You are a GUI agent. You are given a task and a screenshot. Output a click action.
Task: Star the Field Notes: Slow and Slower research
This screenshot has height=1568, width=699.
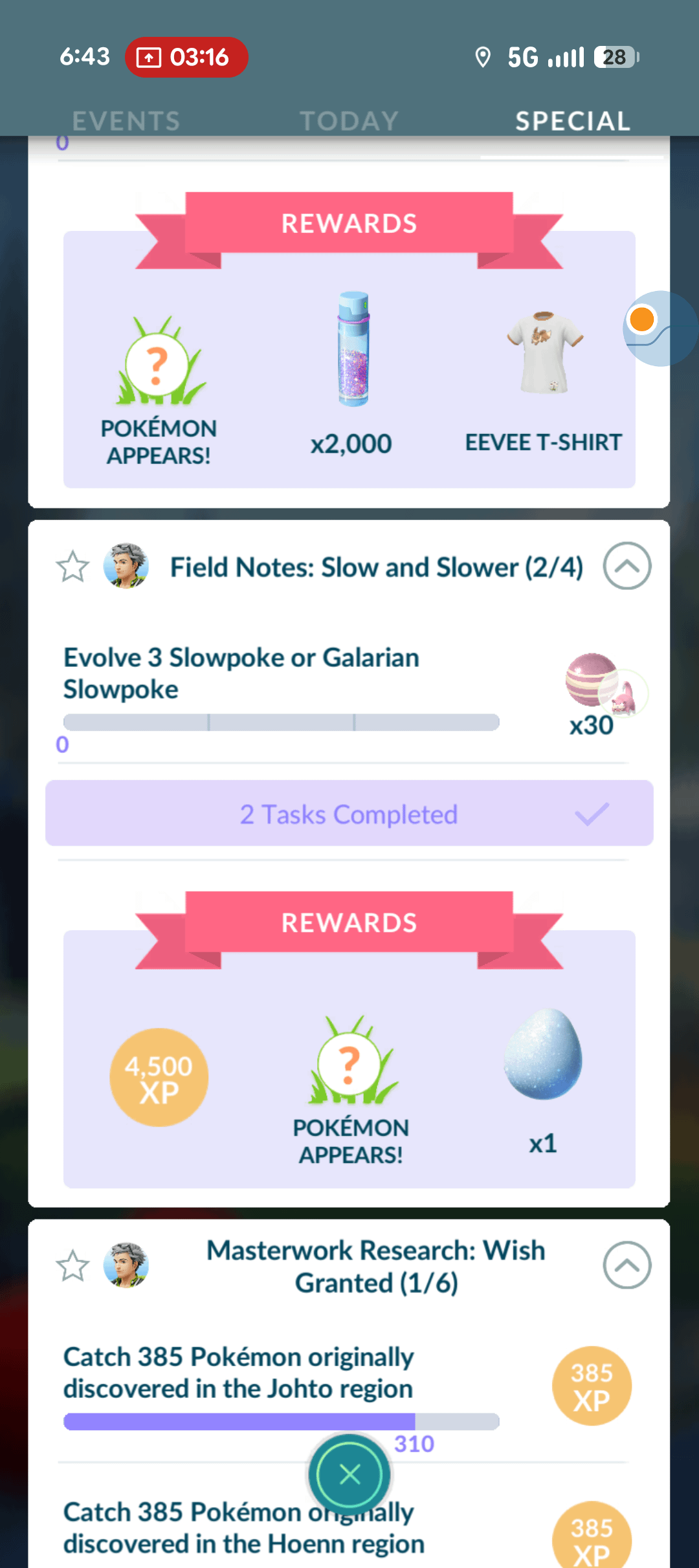72,567
